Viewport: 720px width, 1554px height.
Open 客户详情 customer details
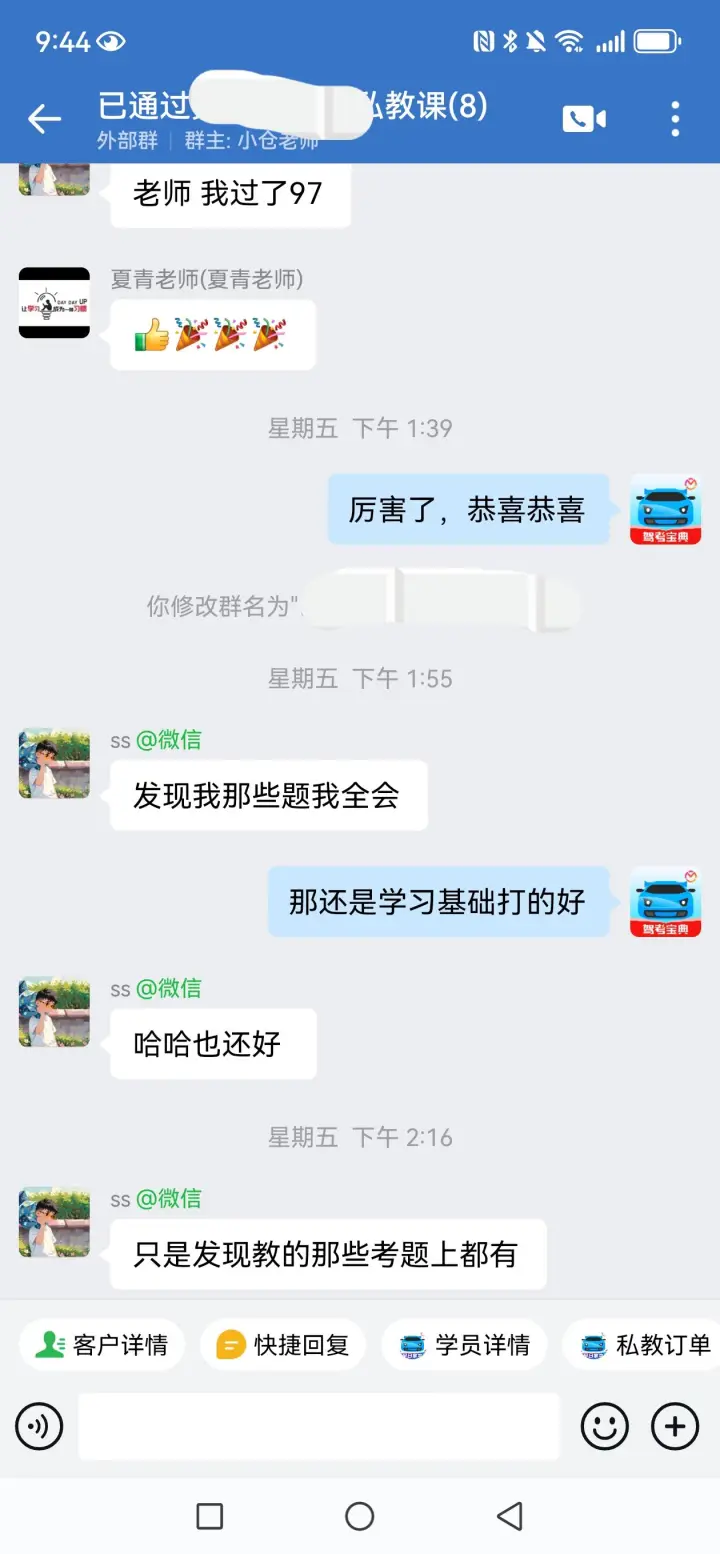[102, 1345]
